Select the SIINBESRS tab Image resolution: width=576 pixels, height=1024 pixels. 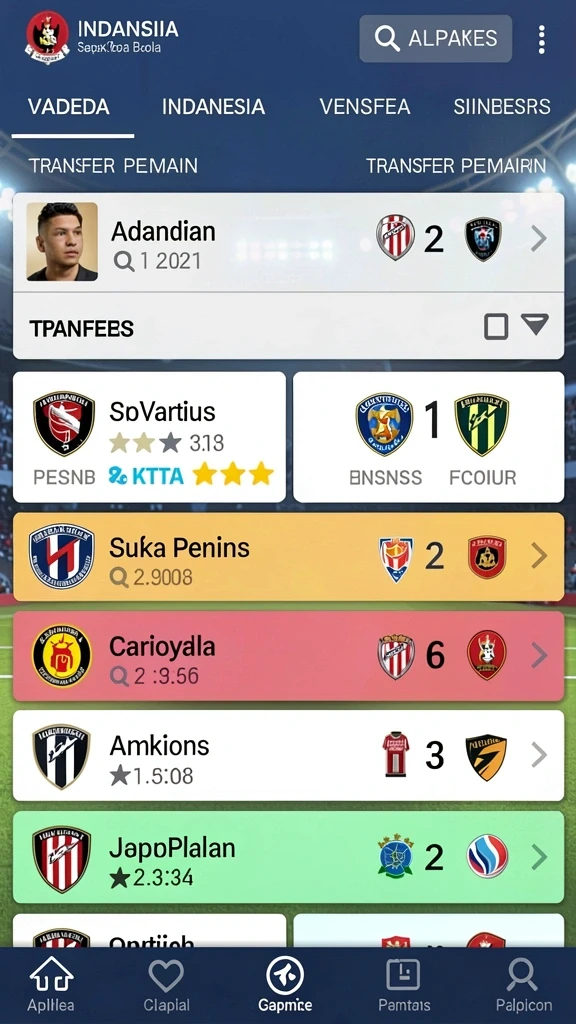pyautogui.click(x=502, y=107)
